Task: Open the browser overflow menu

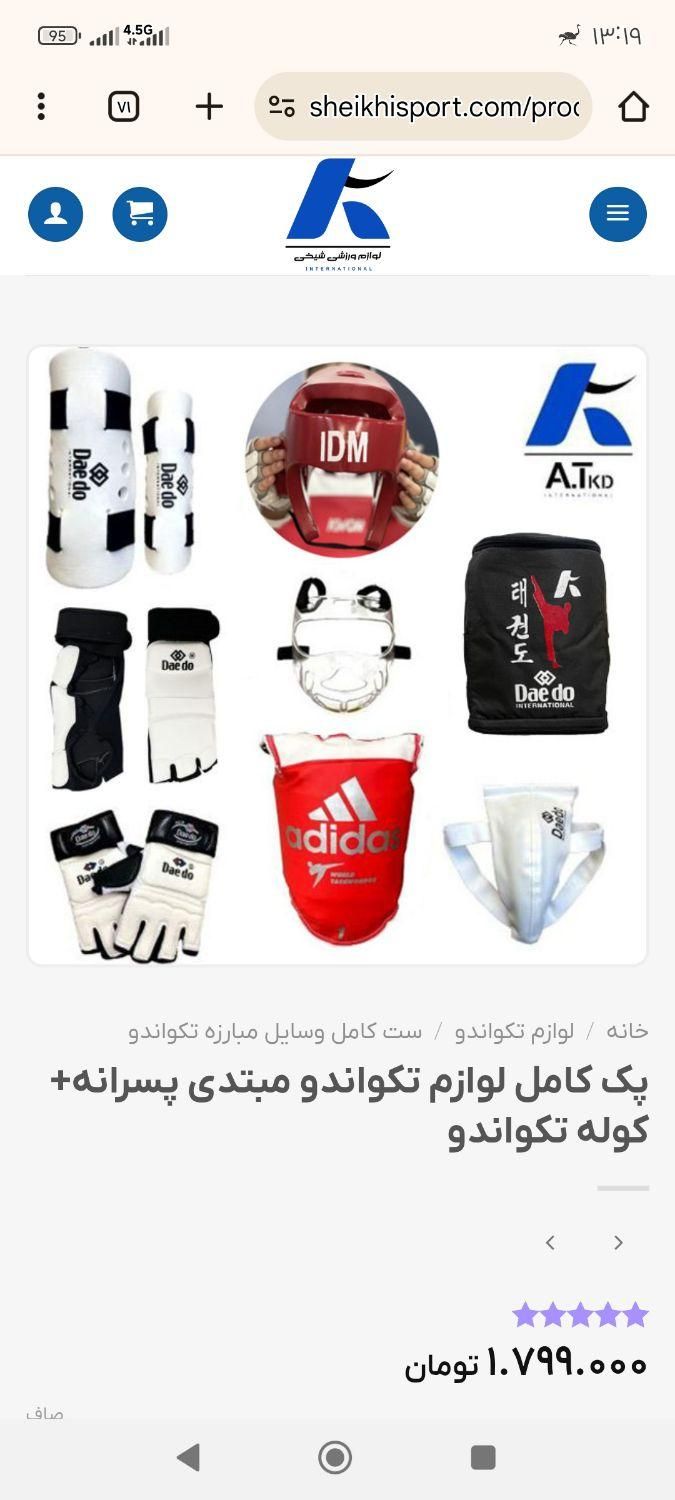Action: pos(41,106)
